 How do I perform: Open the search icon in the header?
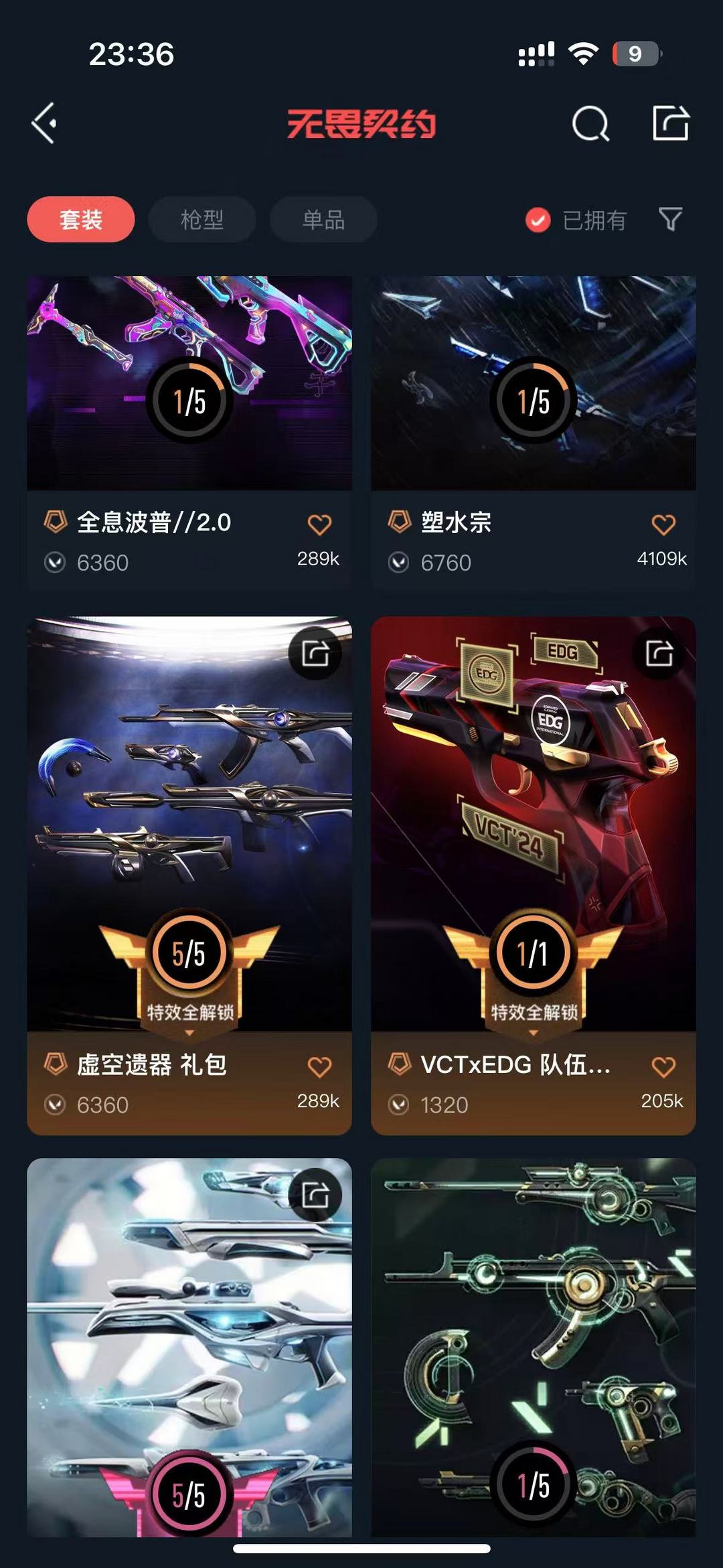590,123
